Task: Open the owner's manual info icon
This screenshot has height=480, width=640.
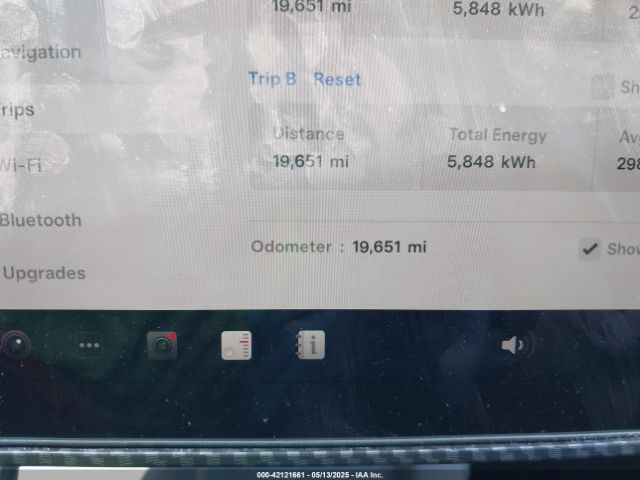Action: coord(311,346)
